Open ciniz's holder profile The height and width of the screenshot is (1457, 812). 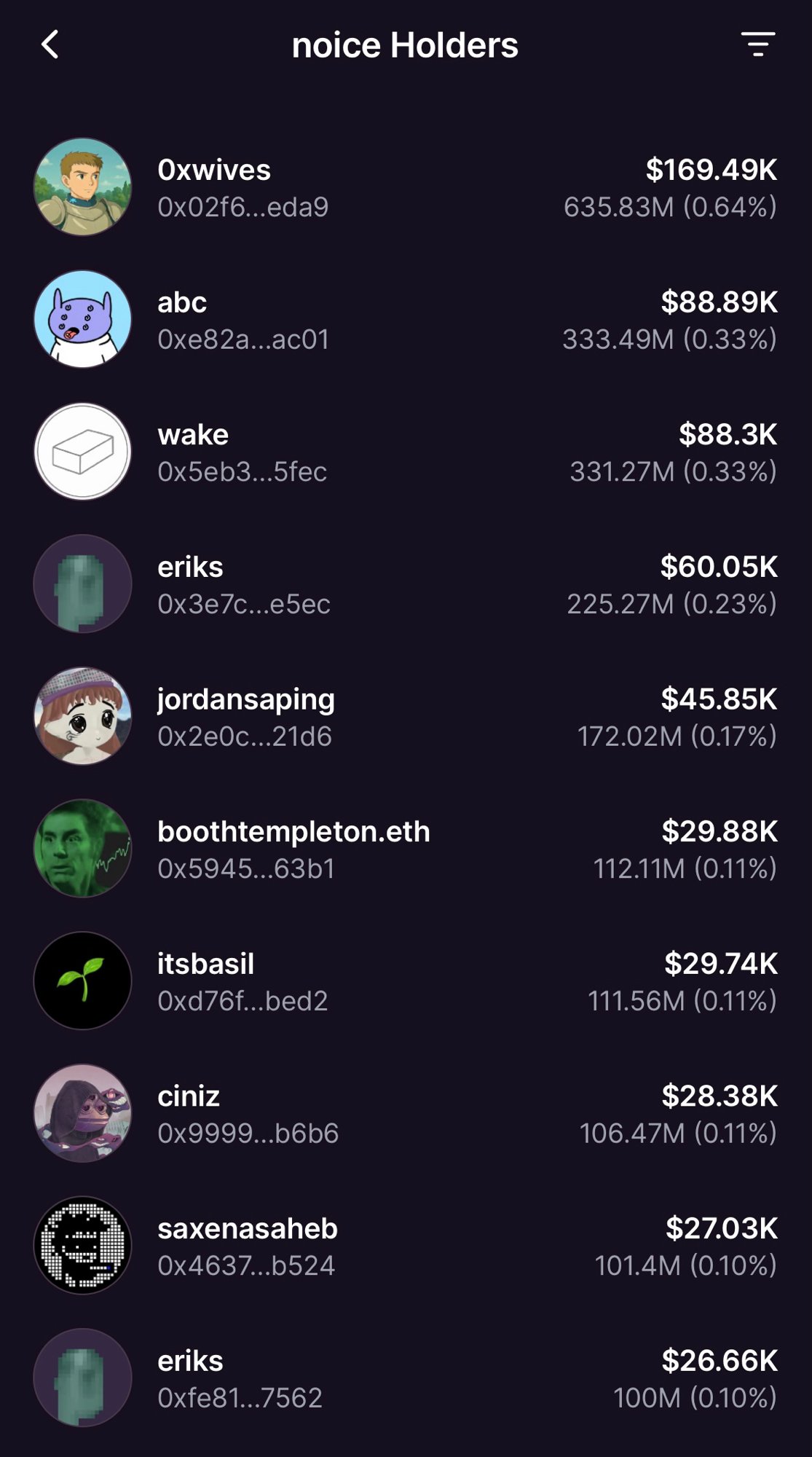tap(405, 1114)
